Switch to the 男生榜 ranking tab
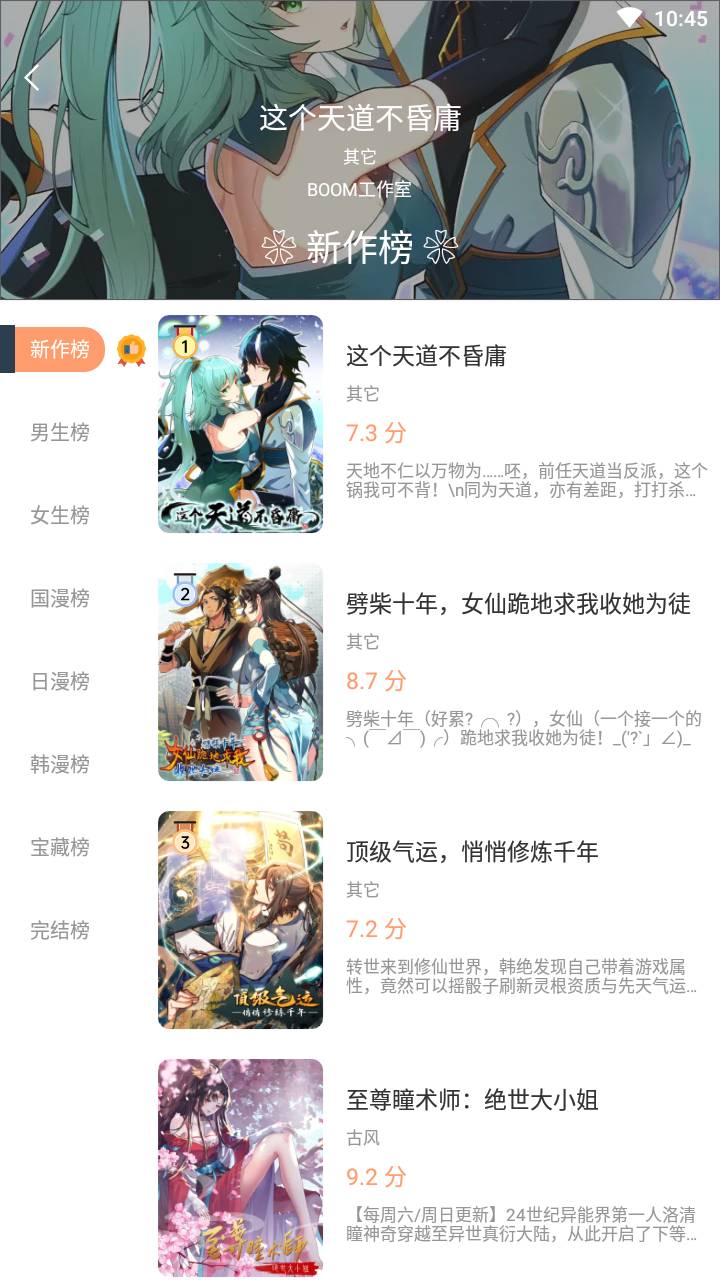Image resolution: width=720 pixels, height=1280 pixels. [x=61, y=432]
